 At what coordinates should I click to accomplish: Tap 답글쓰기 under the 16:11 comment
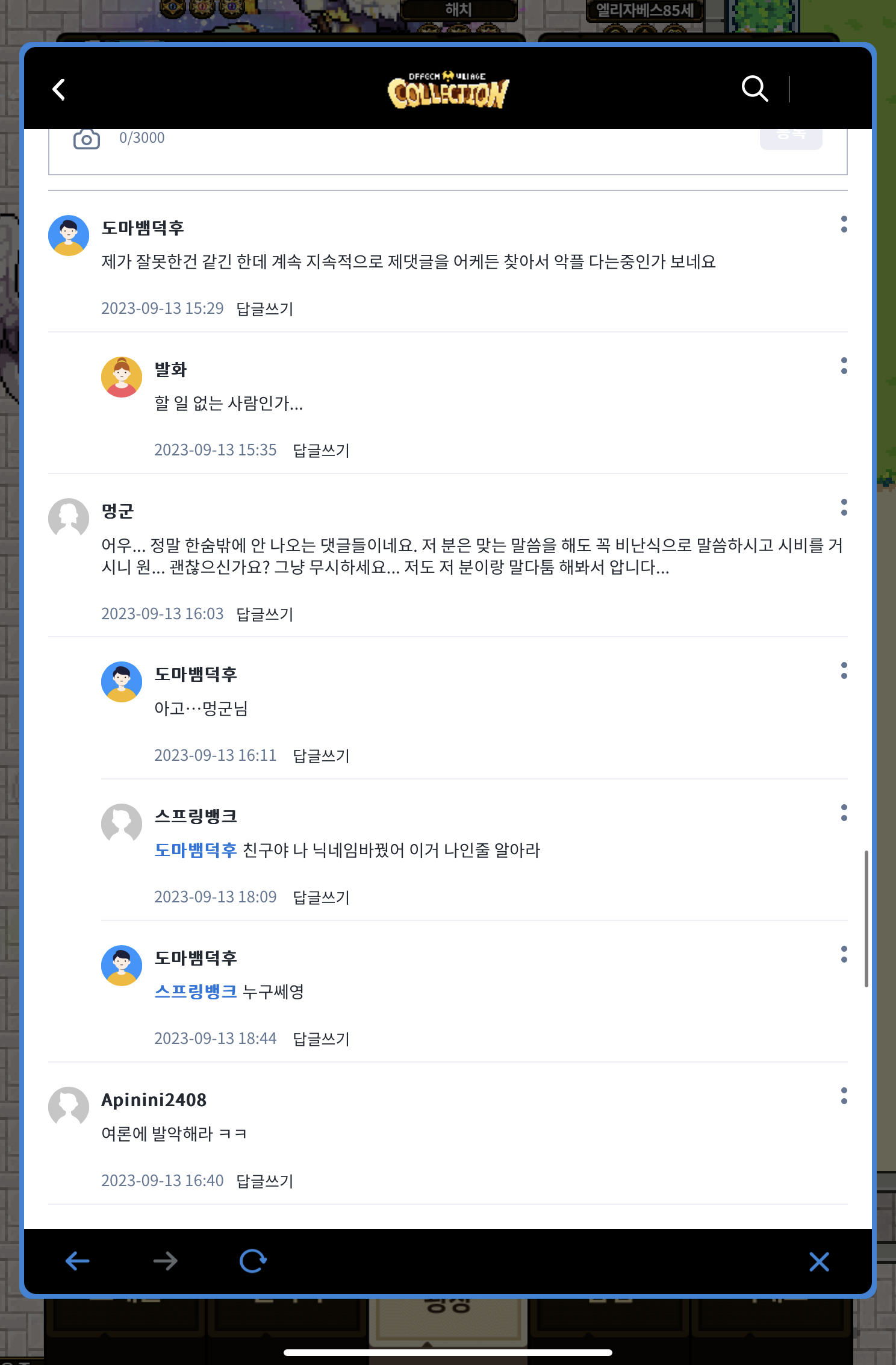[321, 755]
